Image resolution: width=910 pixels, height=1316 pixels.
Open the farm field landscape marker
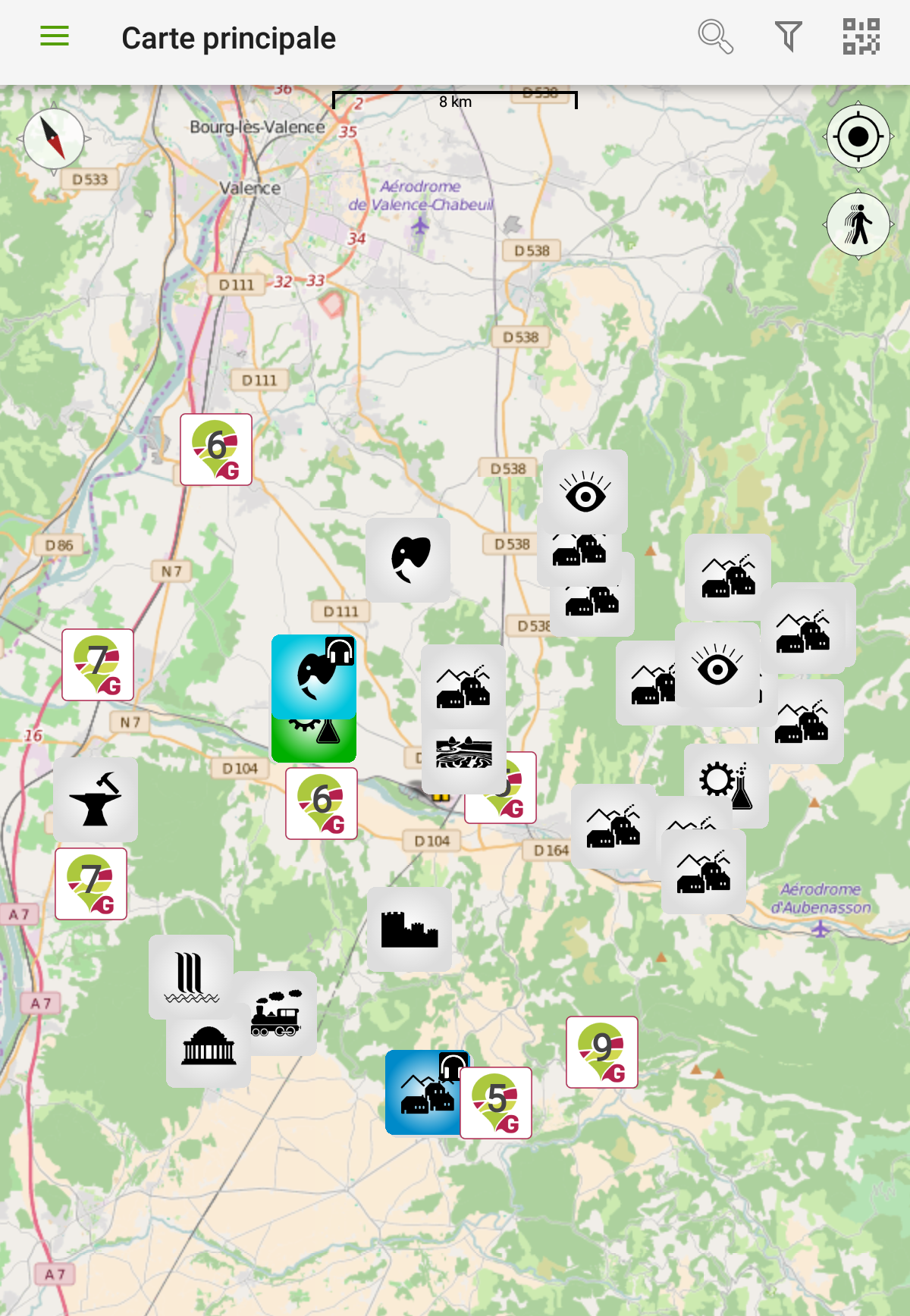[x=464, y=752]
